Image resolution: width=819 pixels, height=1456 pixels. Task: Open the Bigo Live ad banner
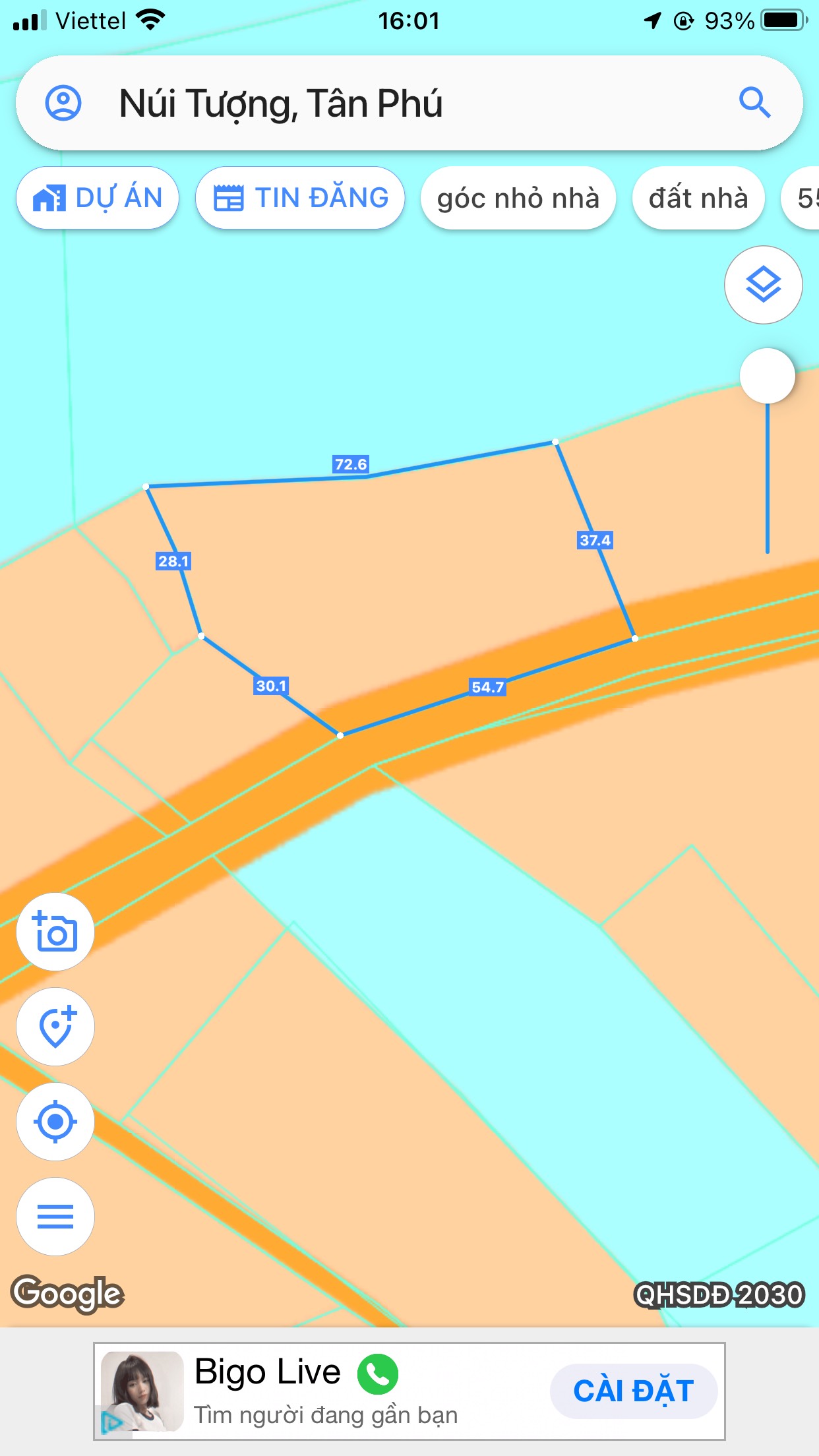click(317, 1391)
